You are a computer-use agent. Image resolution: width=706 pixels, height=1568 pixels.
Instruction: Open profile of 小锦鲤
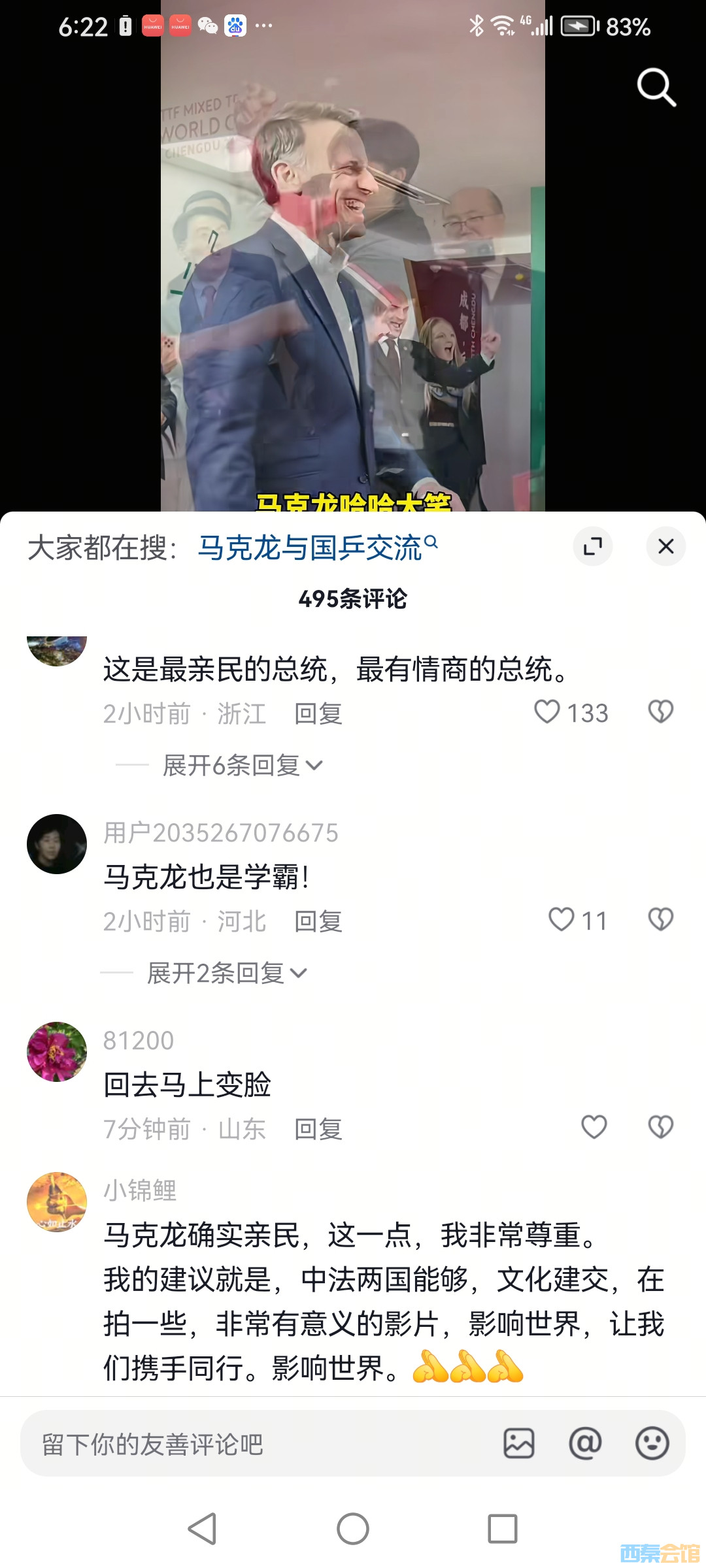tap(57, 1202)
